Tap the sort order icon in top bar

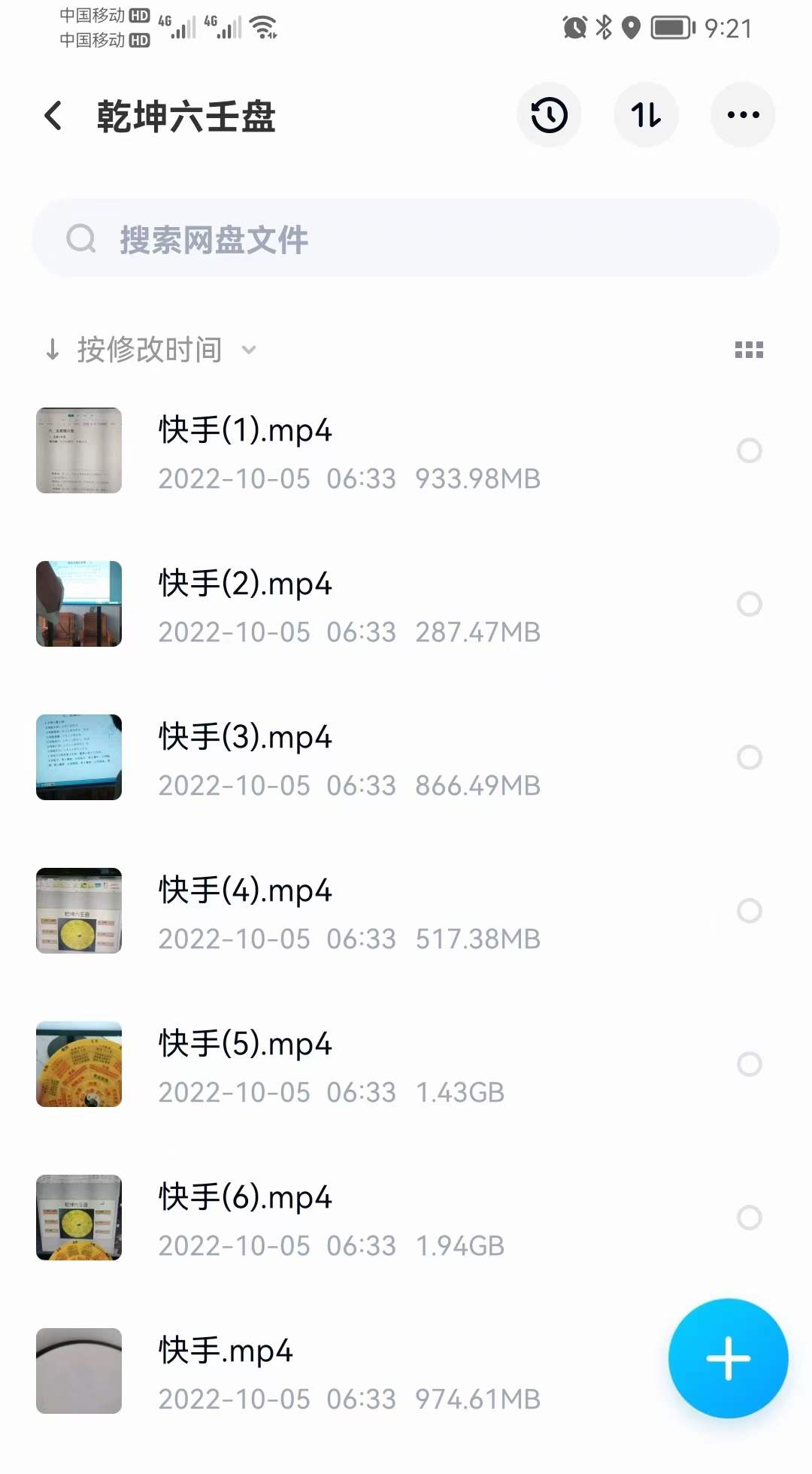click(647, 114)
